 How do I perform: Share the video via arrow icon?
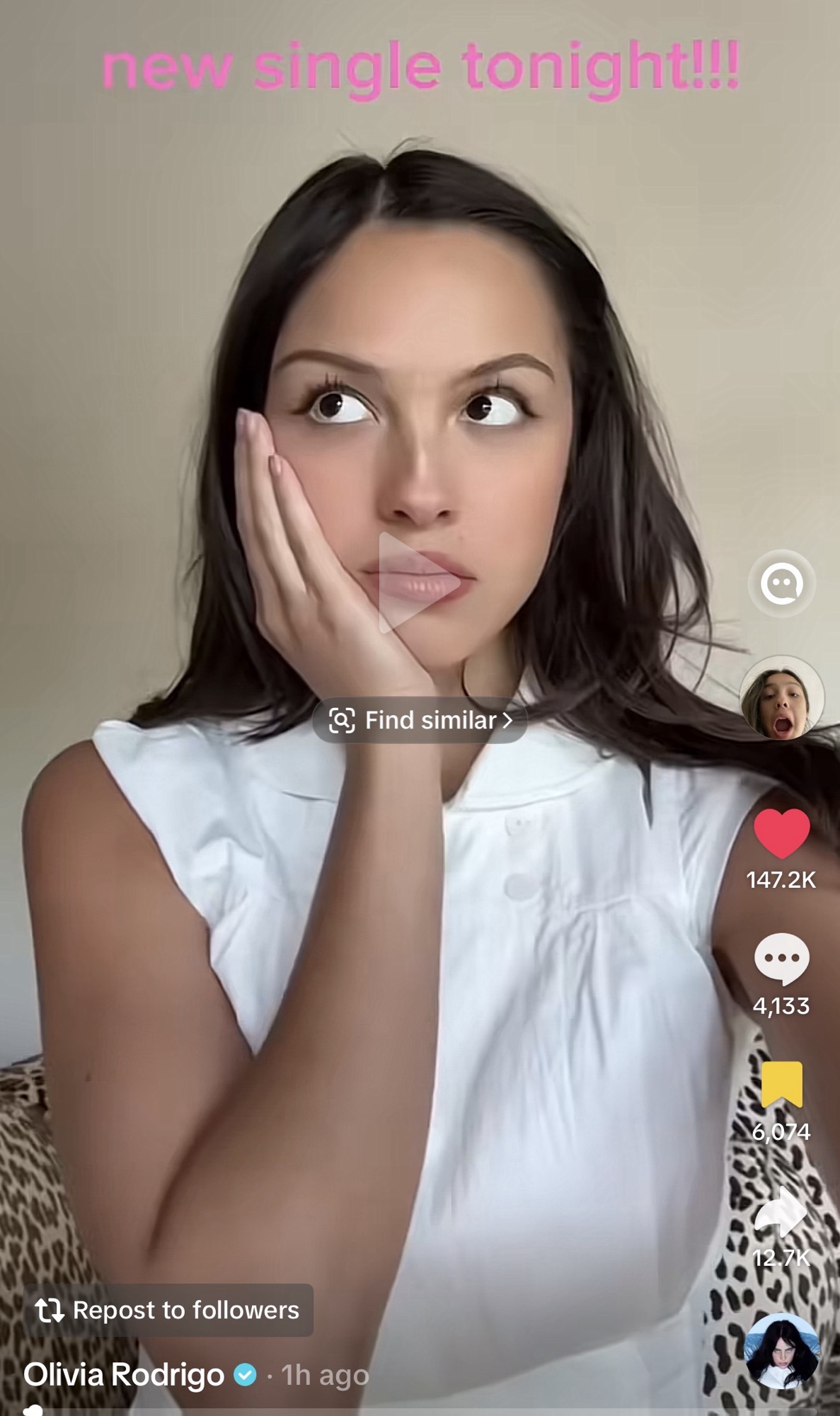(x=781, y=1212)
